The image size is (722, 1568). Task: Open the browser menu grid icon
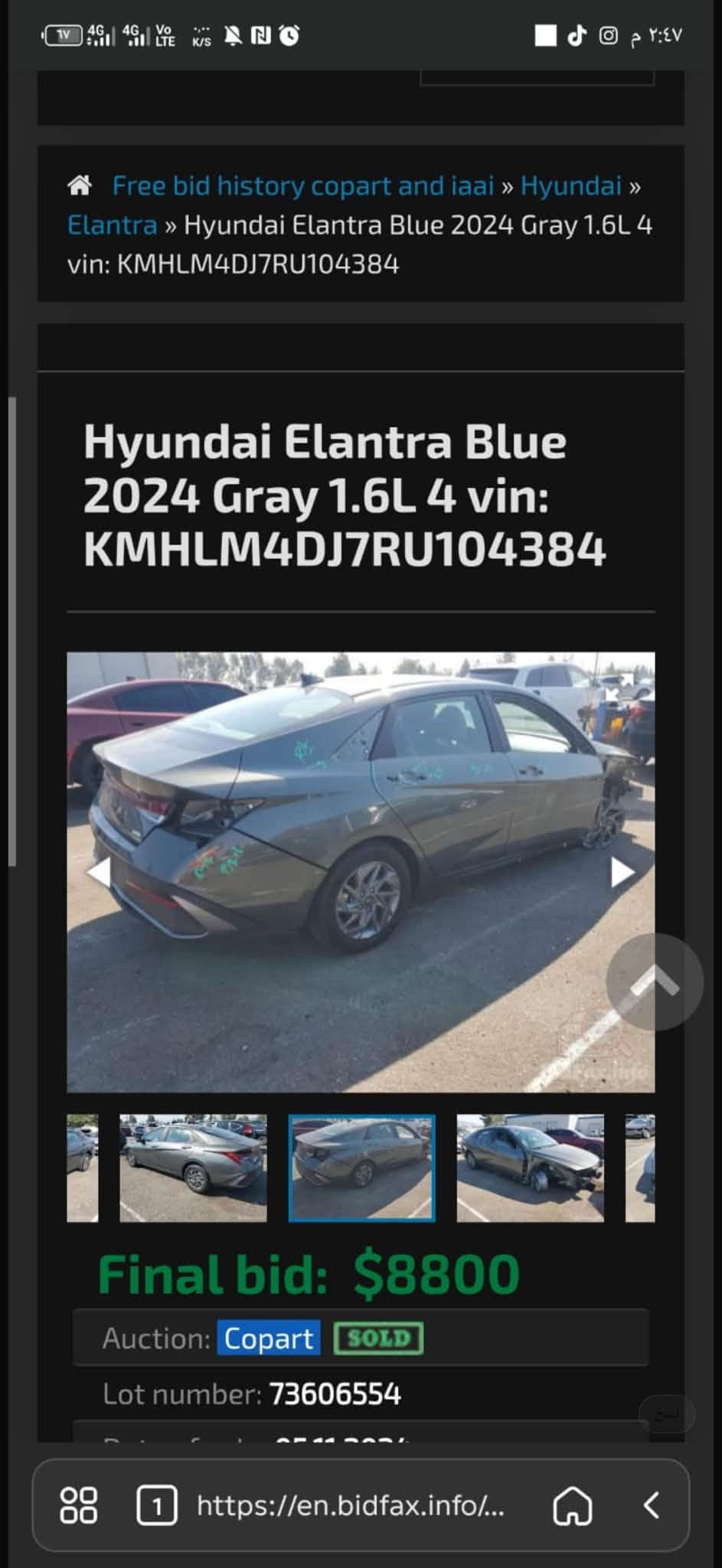pos(78,1504)
